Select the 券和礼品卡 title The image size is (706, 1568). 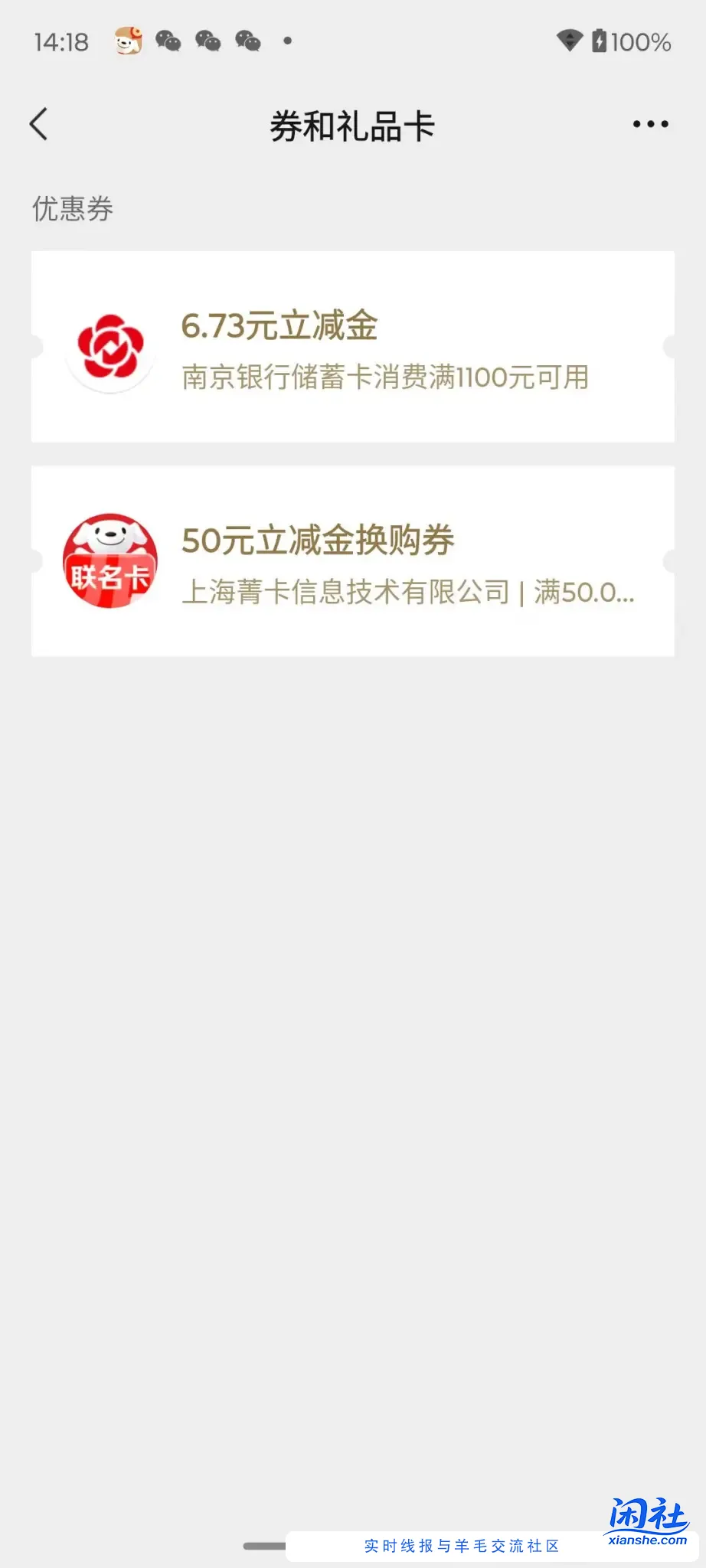point(353,126)
